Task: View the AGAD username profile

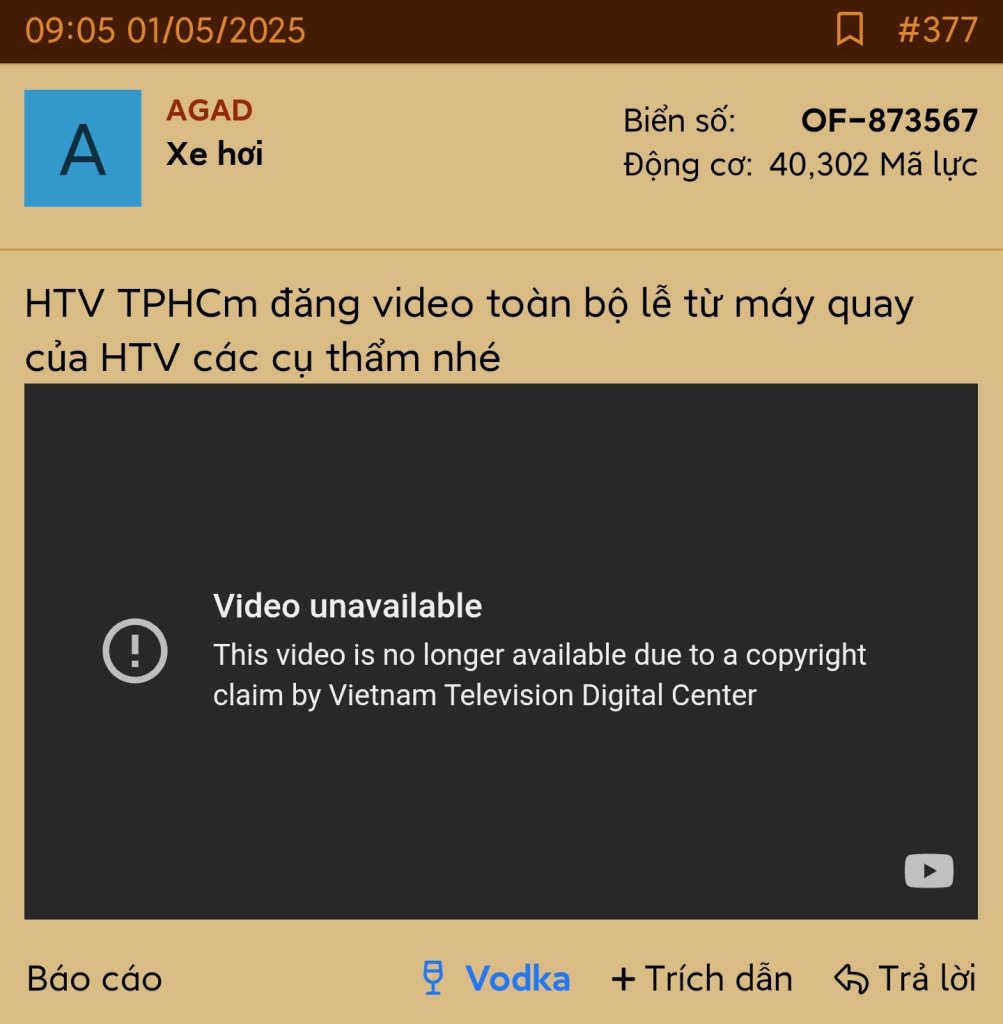Action: tap(209, 110)
